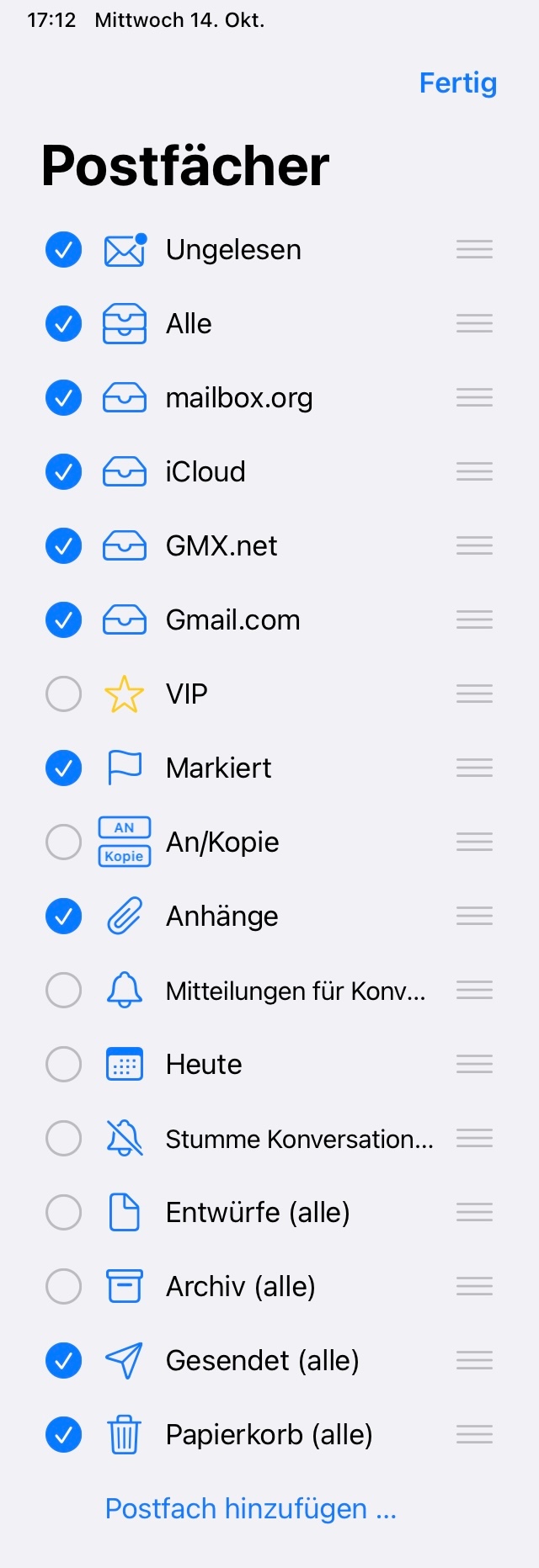Enable Mitteilungen für Konv... mailbox

(64, 991)
